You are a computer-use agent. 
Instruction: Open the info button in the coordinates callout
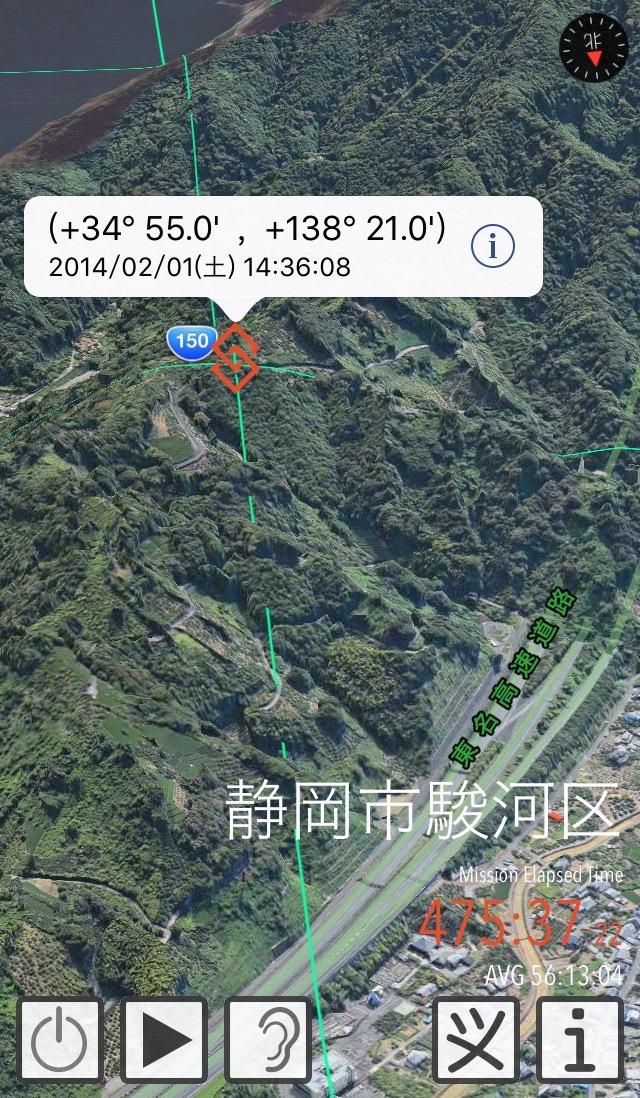pos(493,246)
